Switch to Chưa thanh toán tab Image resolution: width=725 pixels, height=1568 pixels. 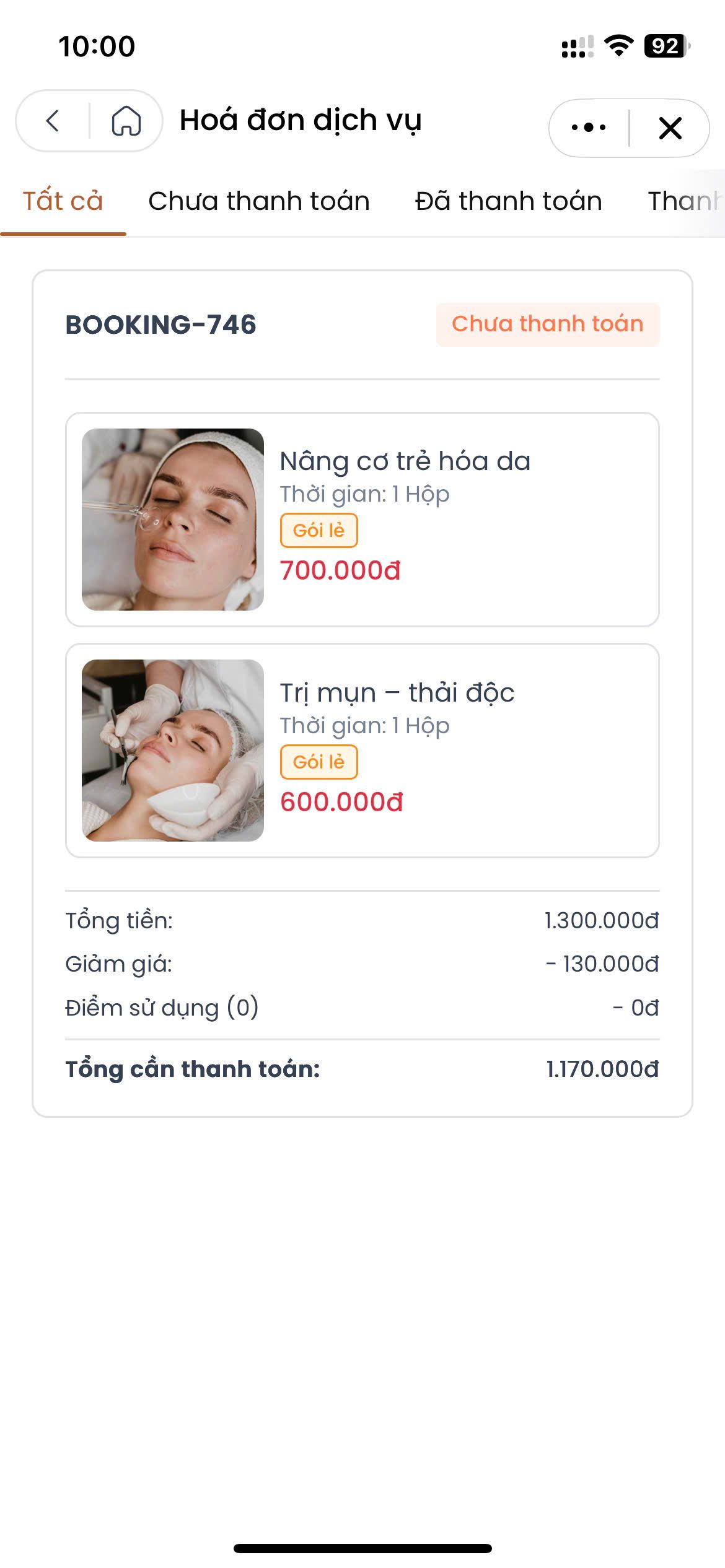258,201
